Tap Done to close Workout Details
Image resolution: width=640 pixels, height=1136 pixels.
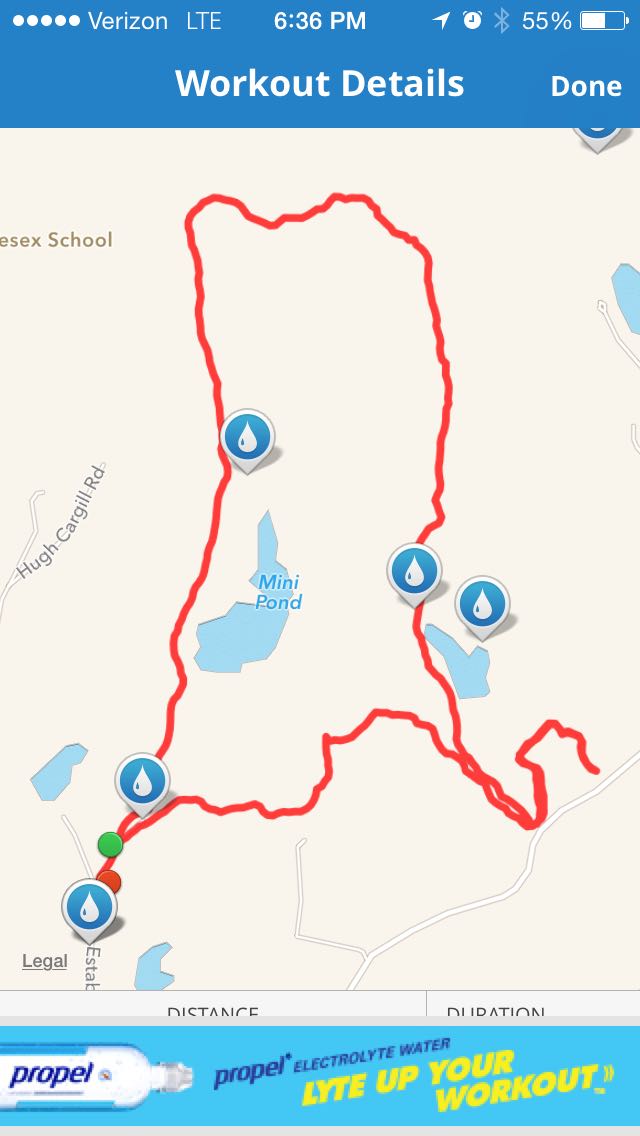click(x=586, y=86)
